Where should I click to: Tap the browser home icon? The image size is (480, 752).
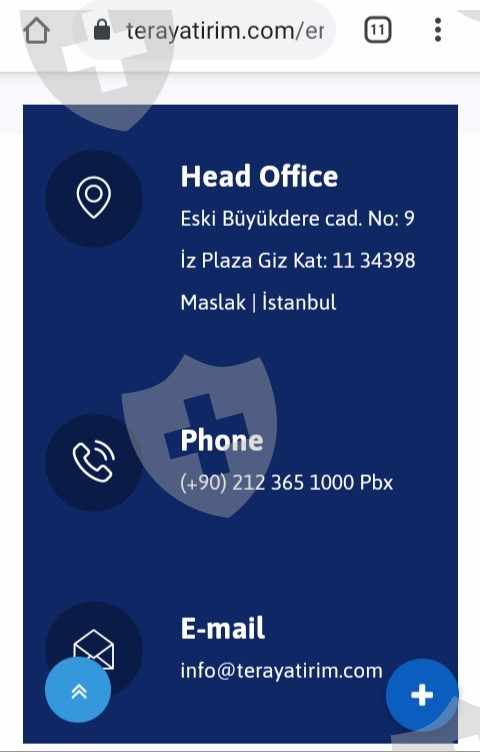pos(36,31)
